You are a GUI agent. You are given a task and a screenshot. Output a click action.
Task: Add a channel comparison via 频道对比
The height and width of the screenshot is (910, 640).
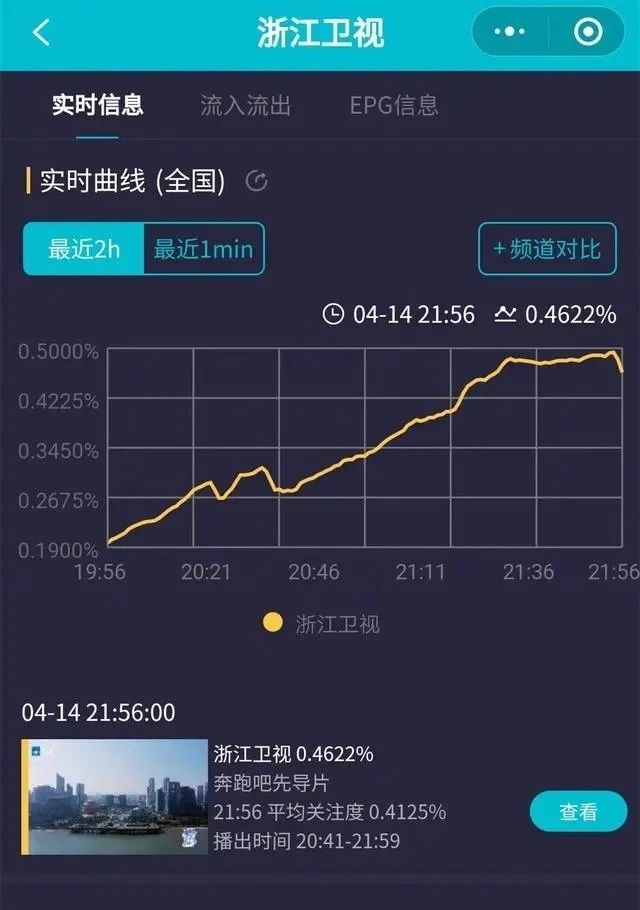[547, 248]
